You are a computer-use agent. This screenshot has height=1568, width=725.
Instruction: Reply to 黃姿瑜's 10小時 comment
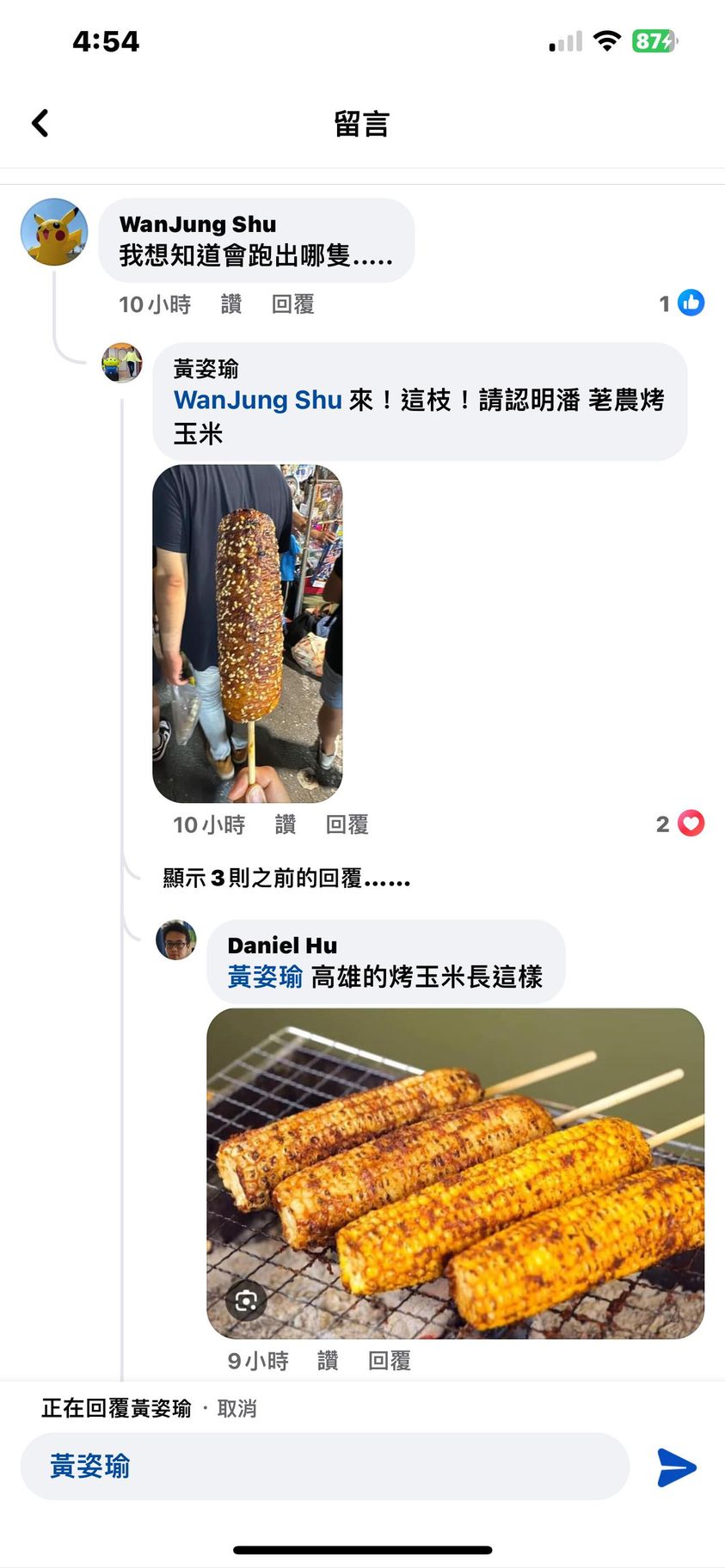[347, 825]
